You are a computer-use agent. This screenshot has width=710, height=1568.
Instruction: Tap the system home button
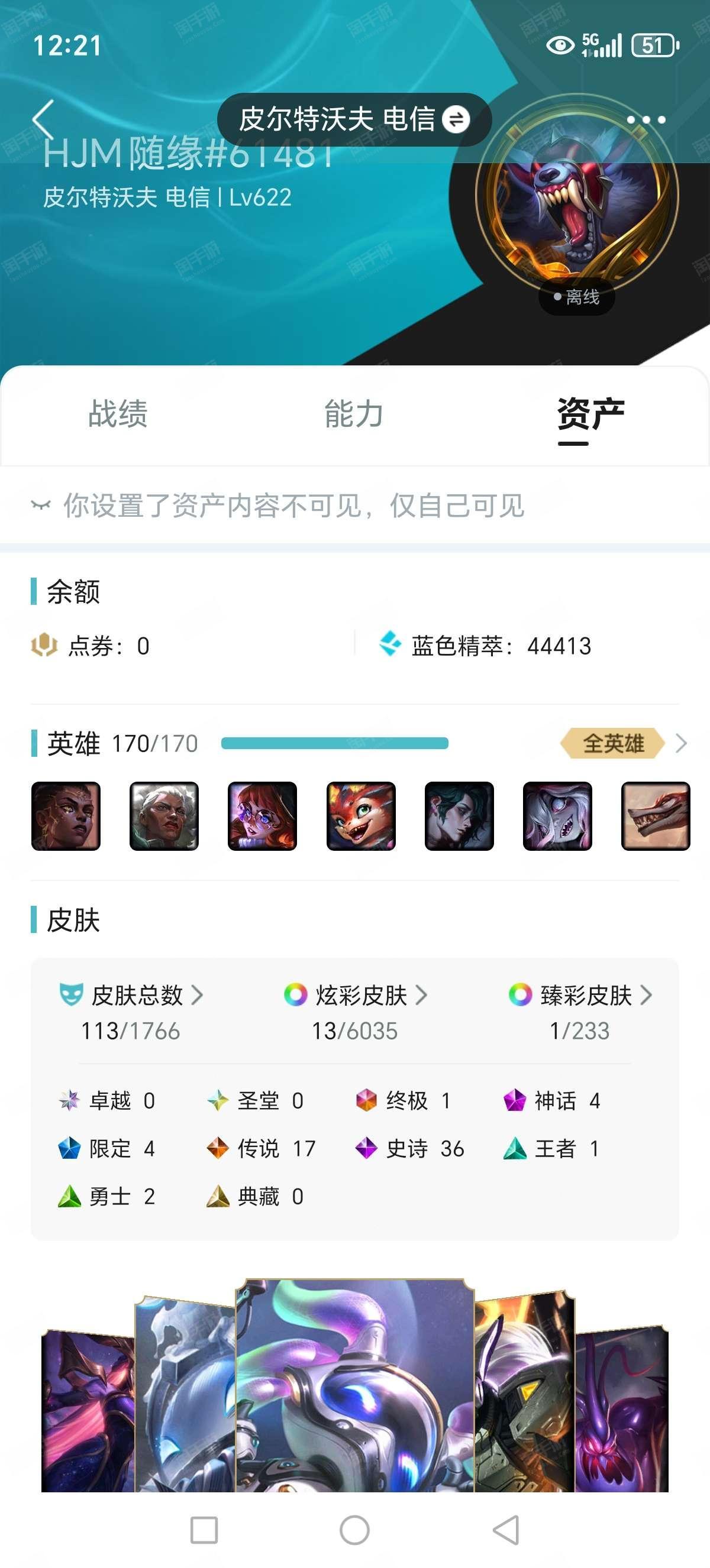coord(355,1530)
